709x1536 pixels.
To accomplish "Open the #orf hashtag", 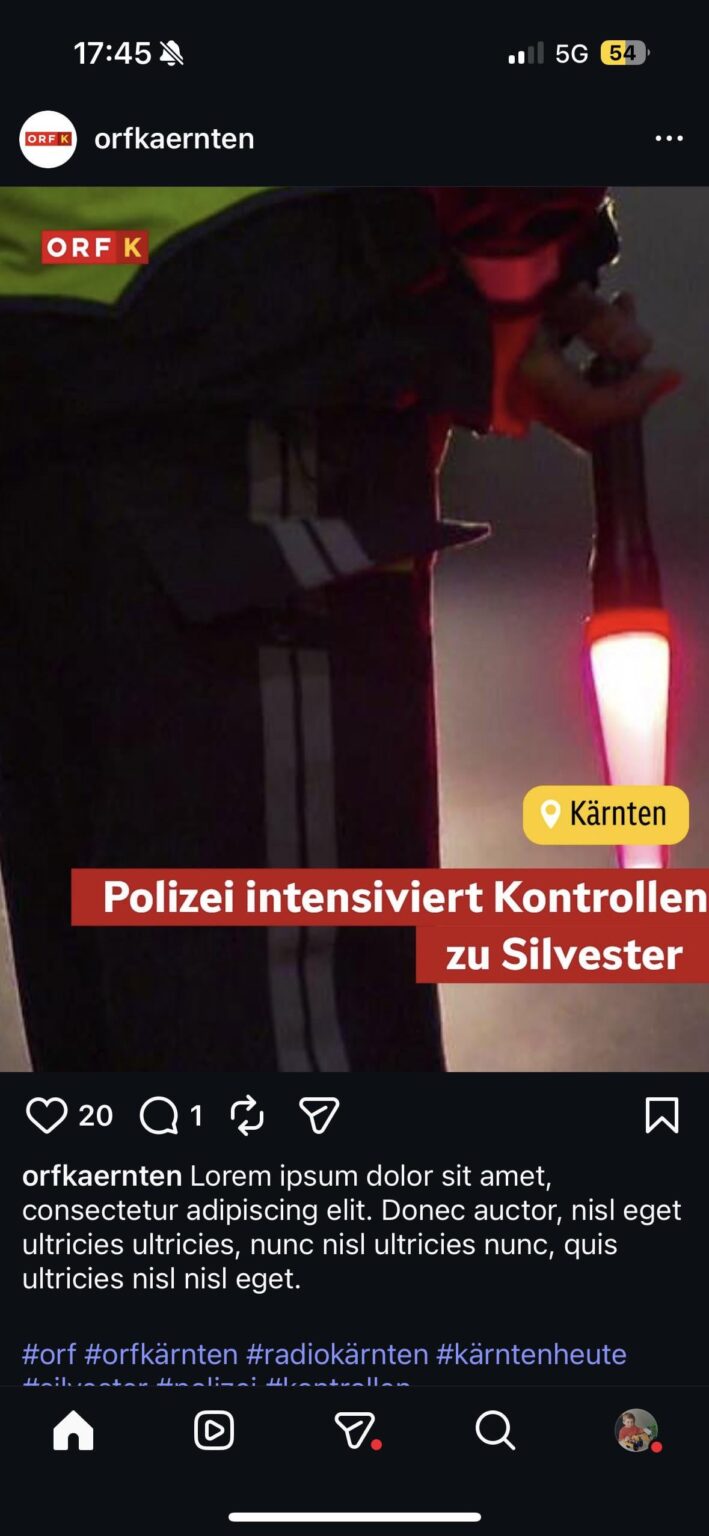I will tap(49, 1354).
